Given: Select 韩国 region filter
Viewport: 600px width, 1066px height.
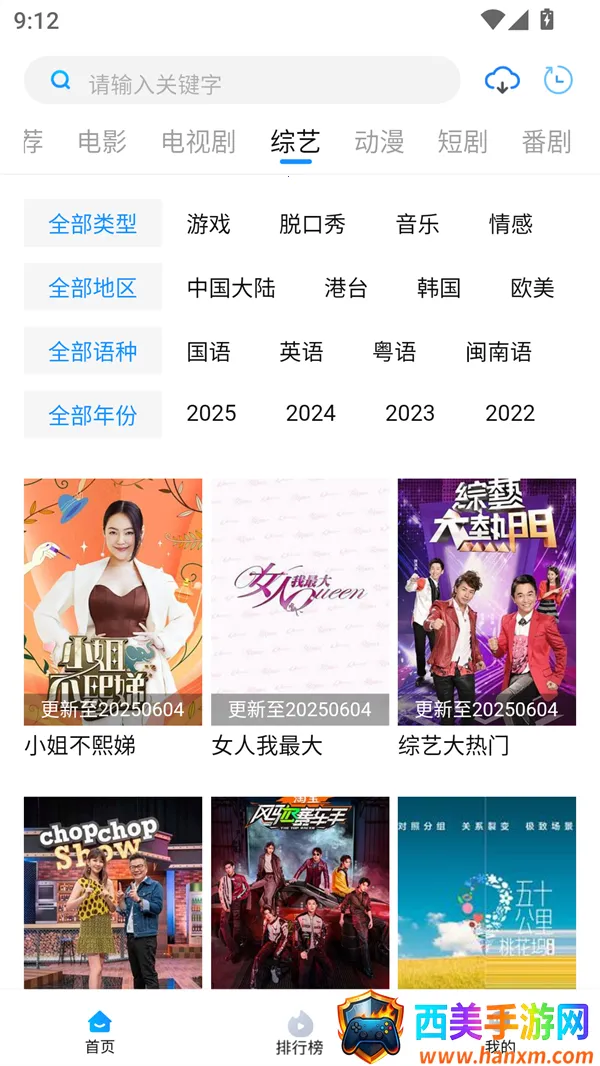Looking at the screenshot, I should click(439, 288).
